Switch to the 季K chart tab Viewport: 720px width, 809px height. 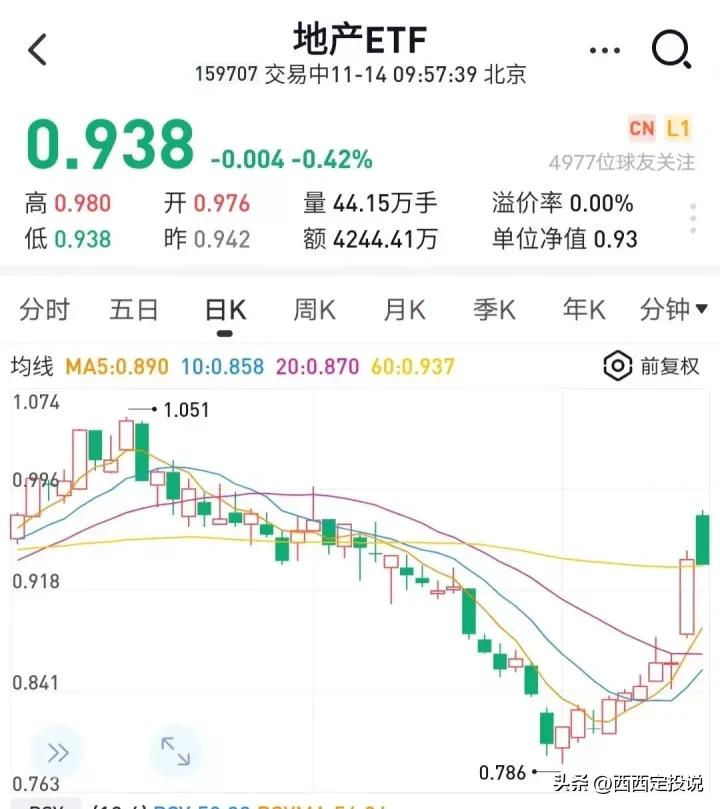[494, 310]
